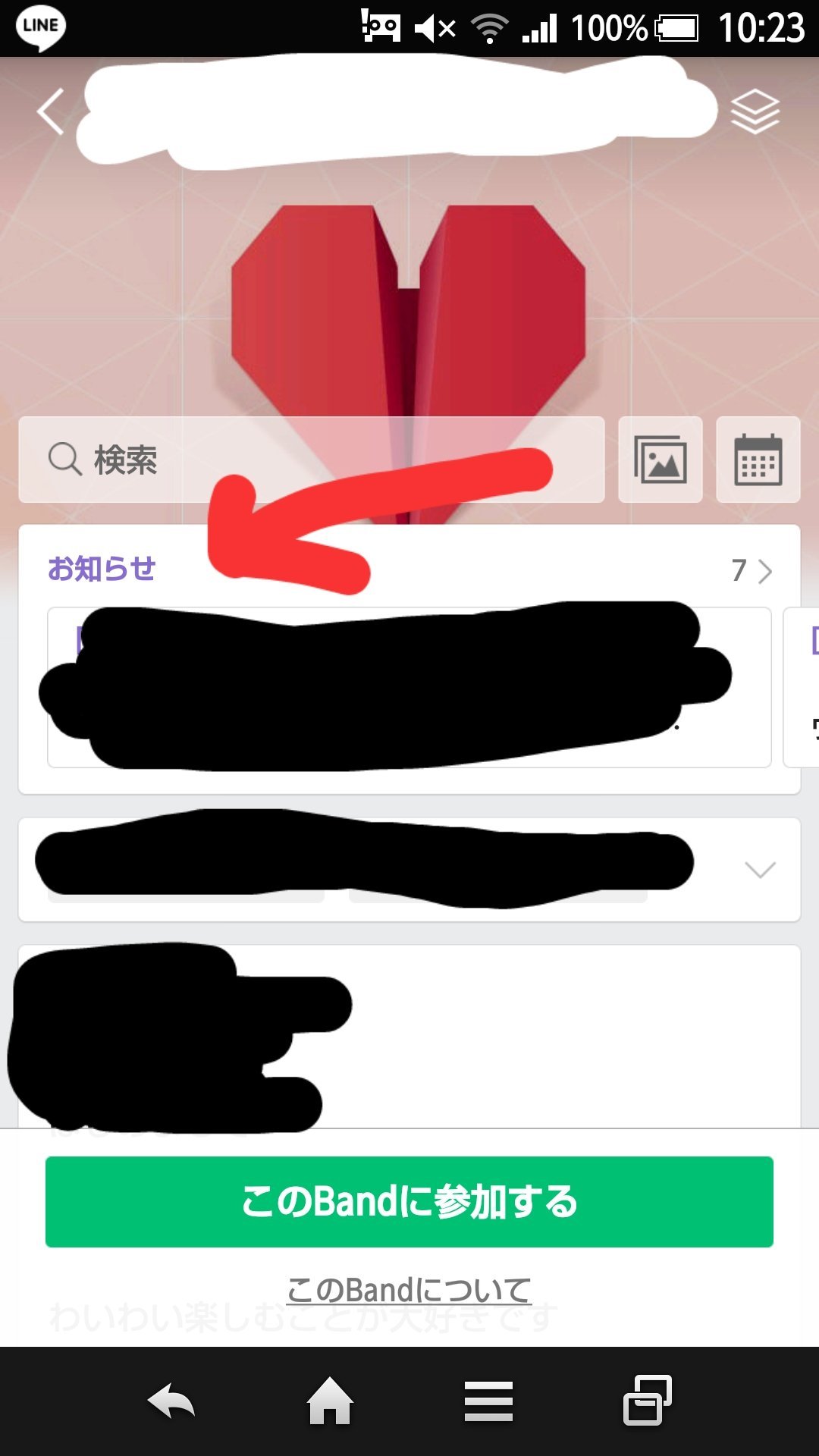Open the photo album icon

[660, 460]
